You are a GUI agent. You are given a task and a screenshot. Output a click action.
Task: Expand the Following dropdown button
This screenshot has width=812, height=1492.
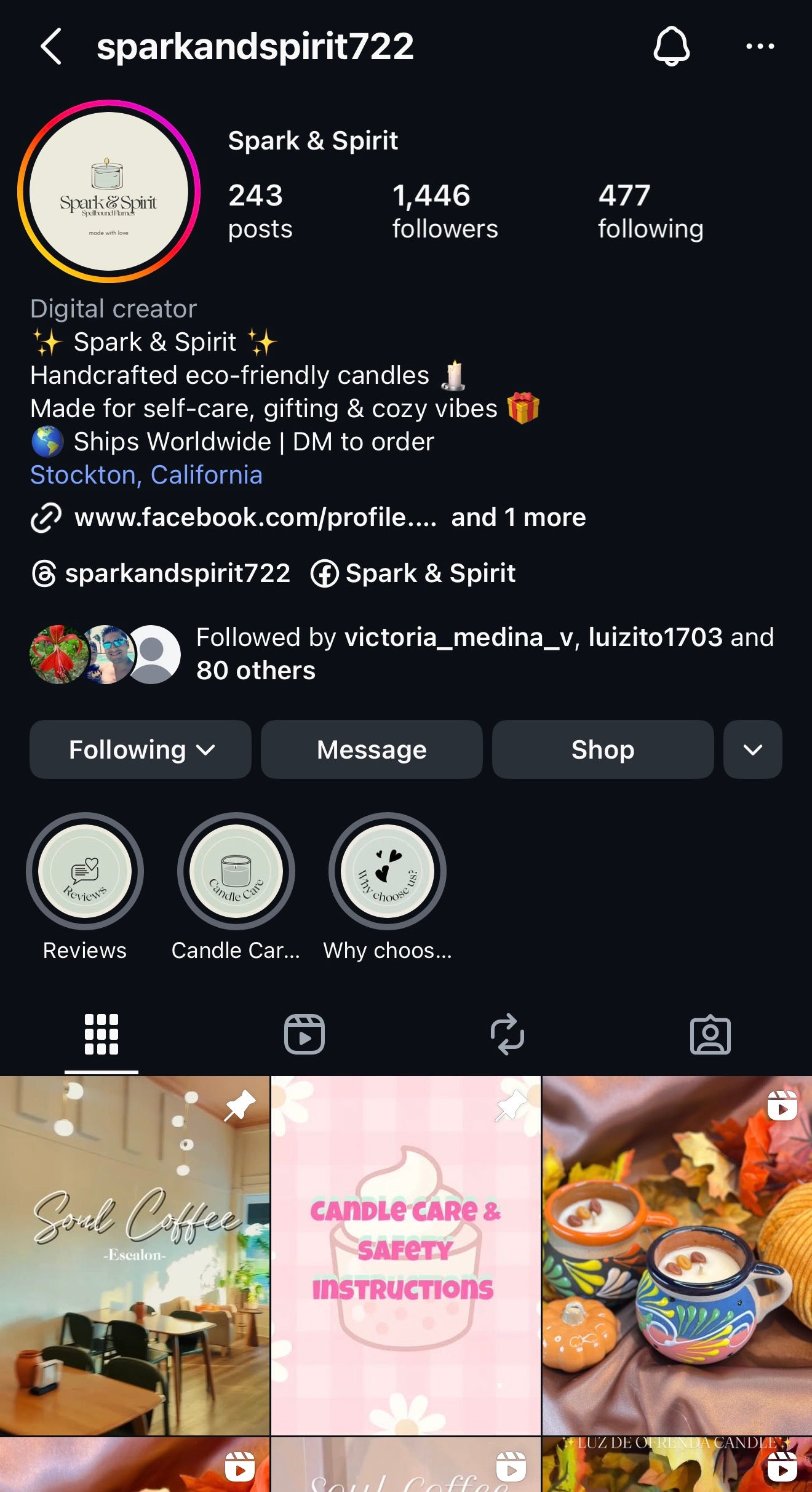[x=140, y=749]
